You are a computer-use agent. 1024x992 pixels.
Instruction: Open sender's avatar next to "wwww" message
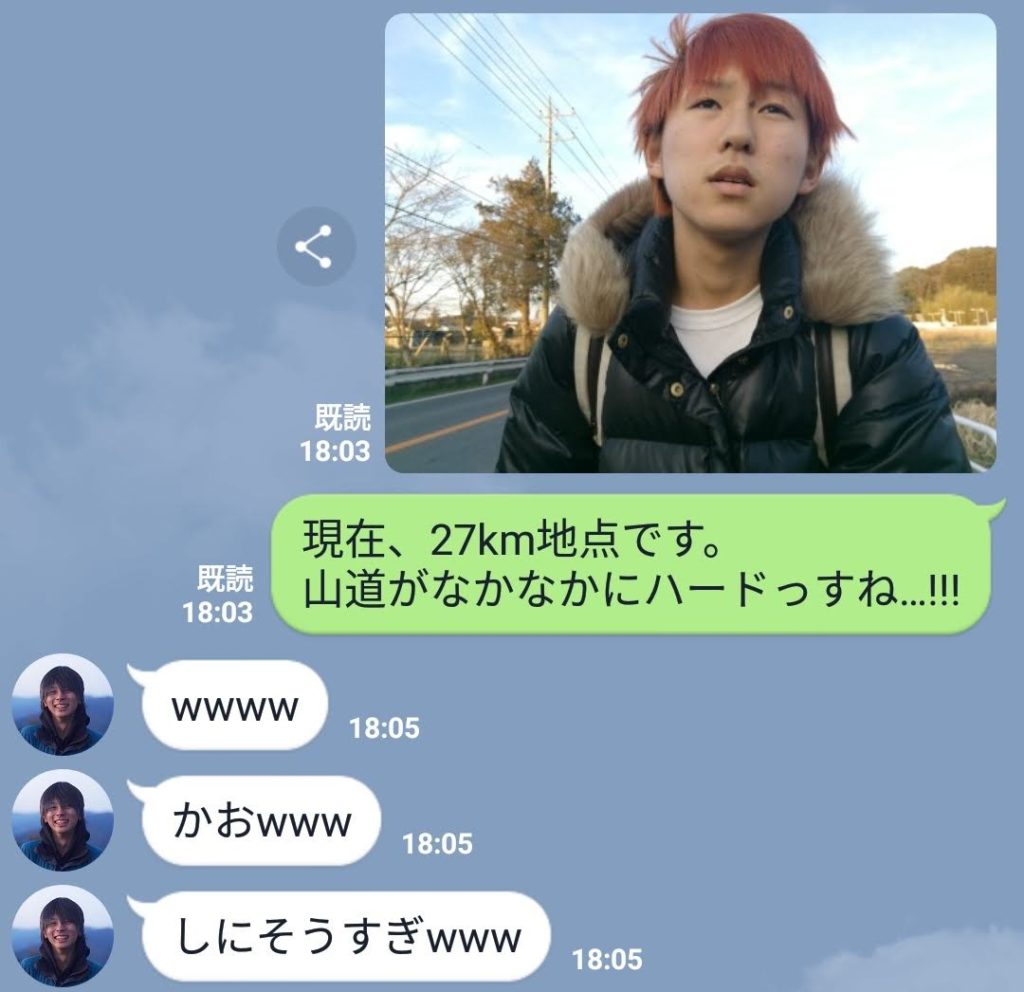(x=62, y=707)
